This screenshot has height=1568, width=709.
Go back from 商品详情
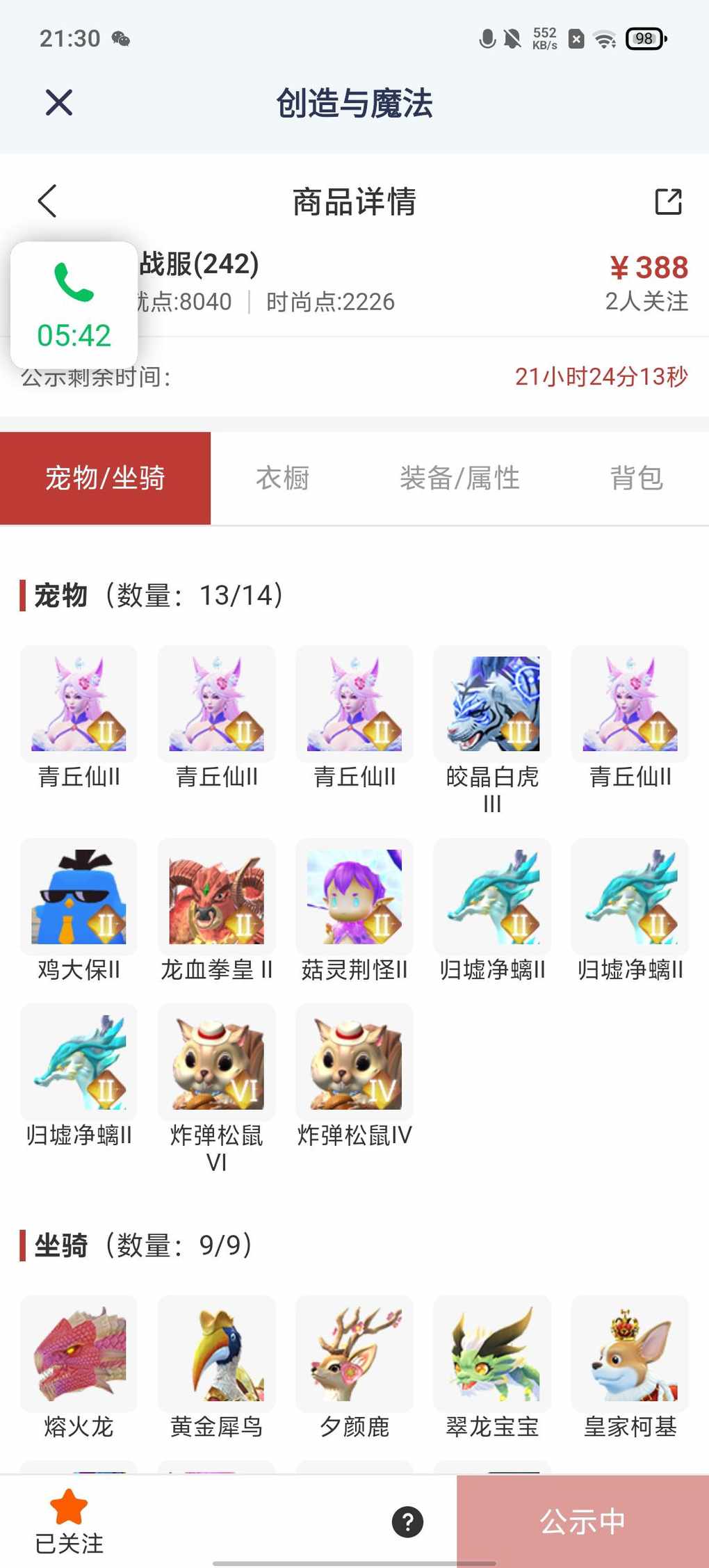(x=47, y=202)
